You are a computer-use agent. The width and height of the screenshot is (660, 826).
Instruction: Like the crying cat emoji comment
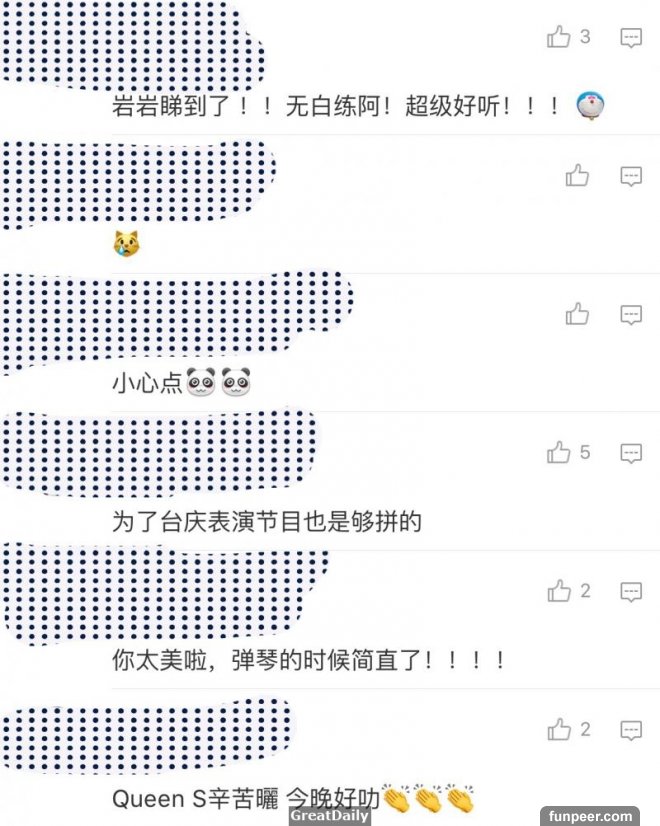coord(577,176)
